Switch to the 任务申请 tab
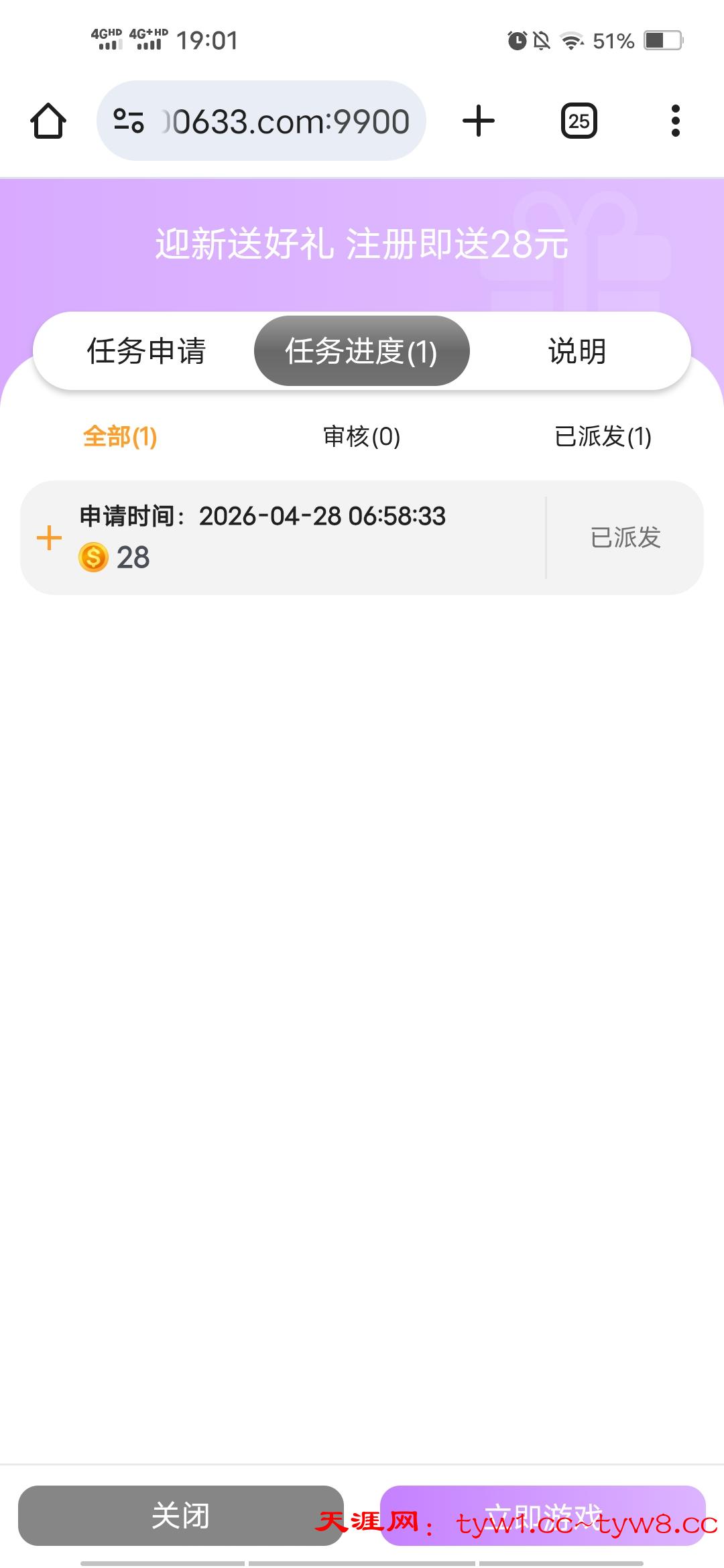 click(146, 351)
